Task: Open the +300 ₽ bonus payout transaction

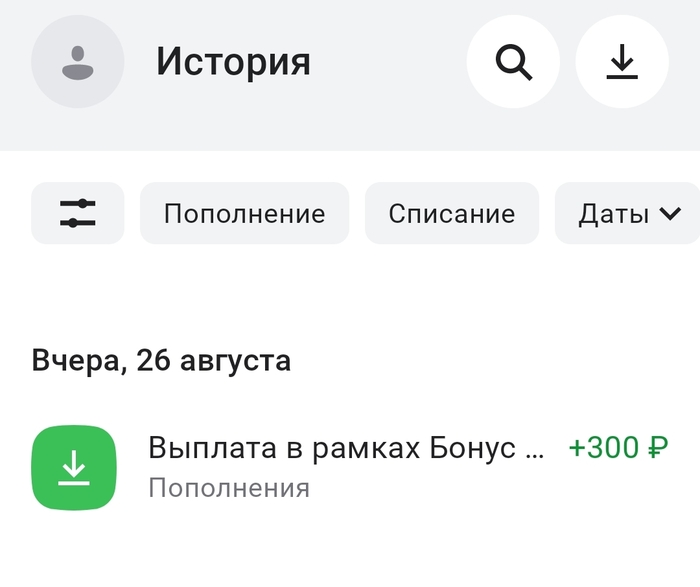Action: pyautogui.click(x=350, y=466)
